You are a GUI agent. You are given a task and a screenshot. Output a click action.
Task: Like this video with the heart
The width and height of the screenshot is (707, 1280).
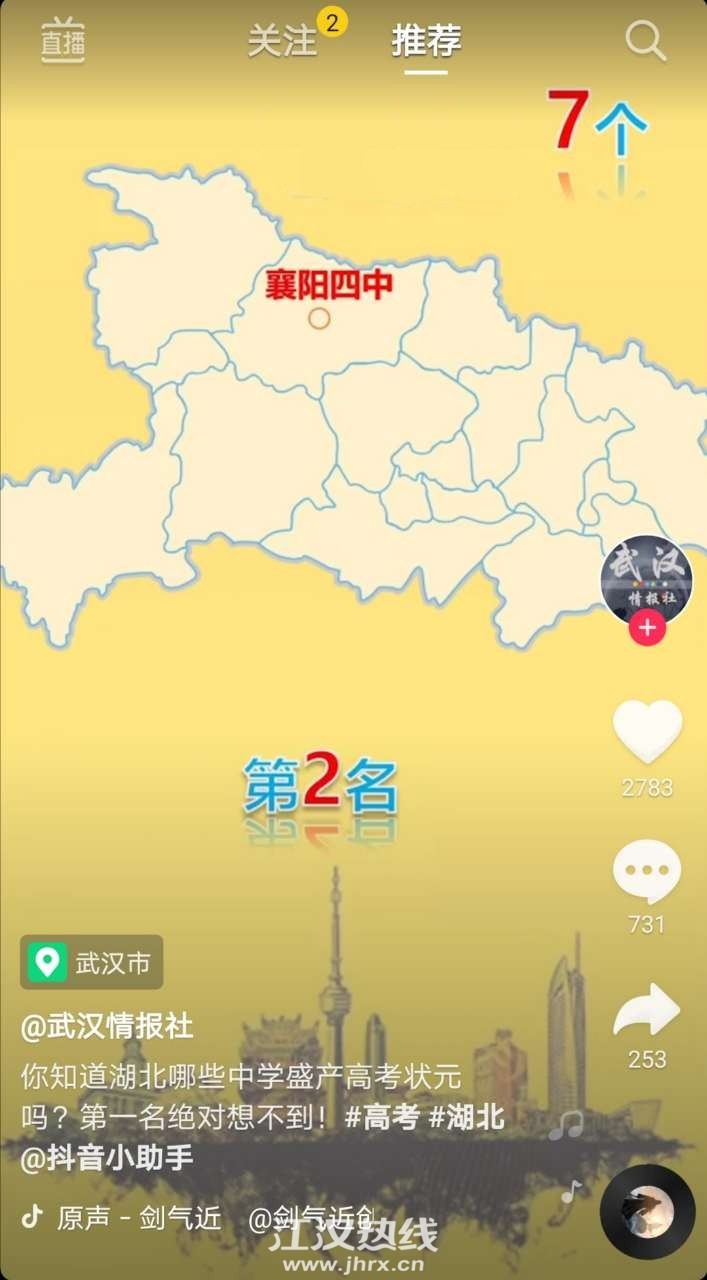(647, 732)
